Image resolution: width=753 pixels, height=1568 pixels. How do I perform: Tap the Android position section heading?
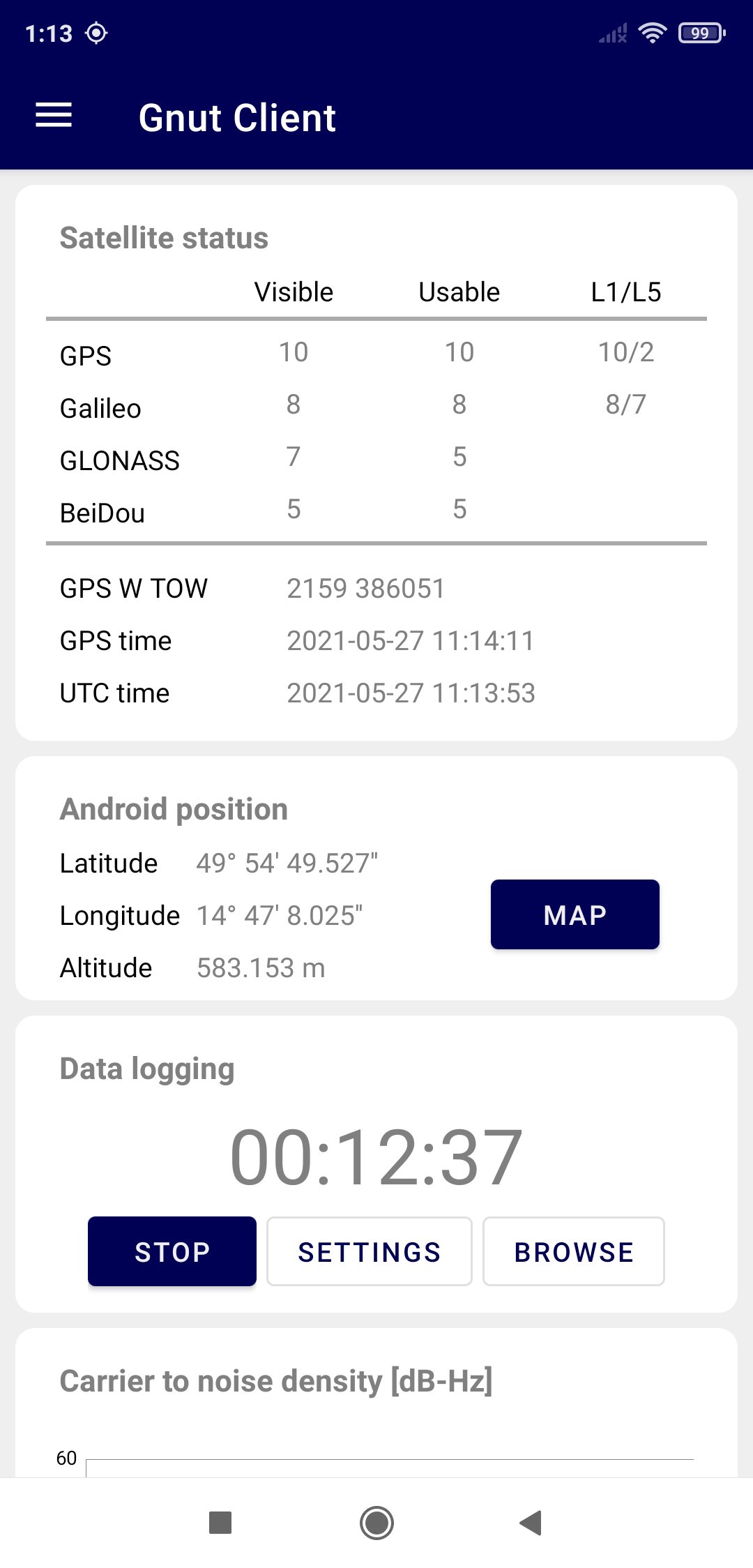point(174,808)
